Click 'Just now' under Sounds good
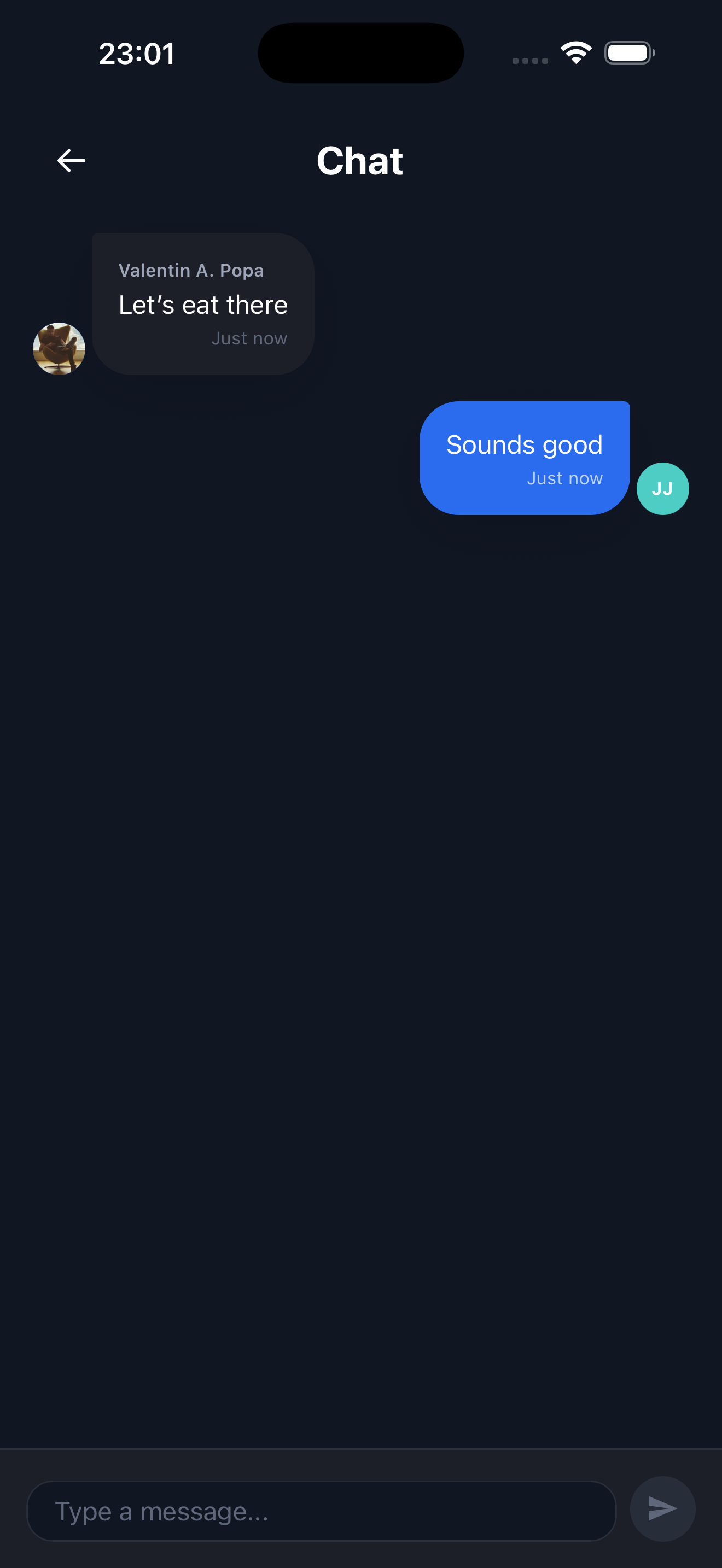The image size is (722, 1568). [x=565, y=478]
